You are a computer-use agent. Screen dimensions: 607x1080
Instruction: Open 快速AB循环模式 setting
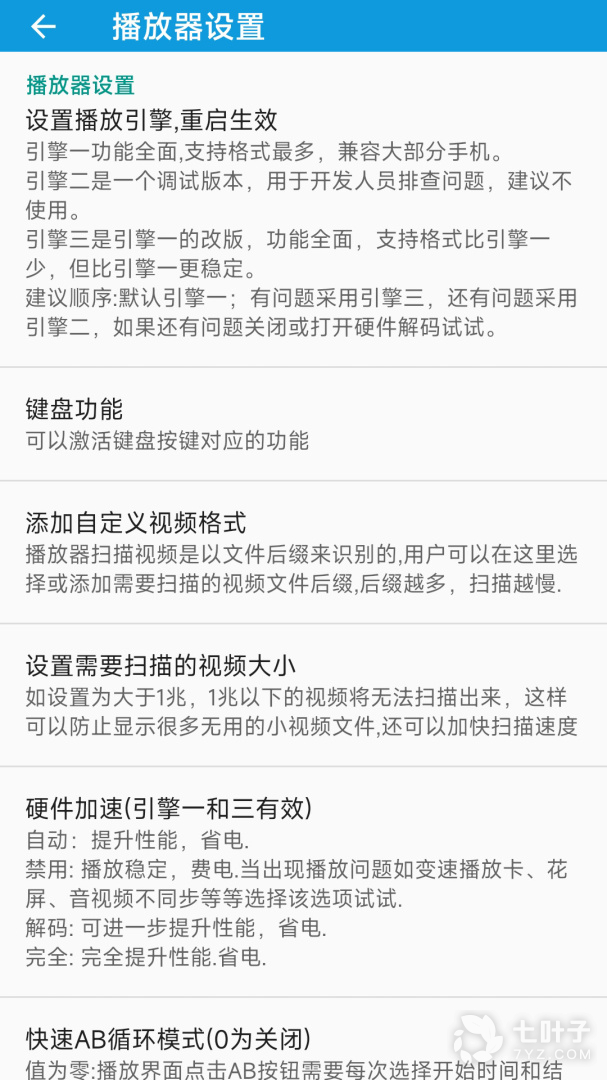pyautogui.click(x=303, y=1039)
